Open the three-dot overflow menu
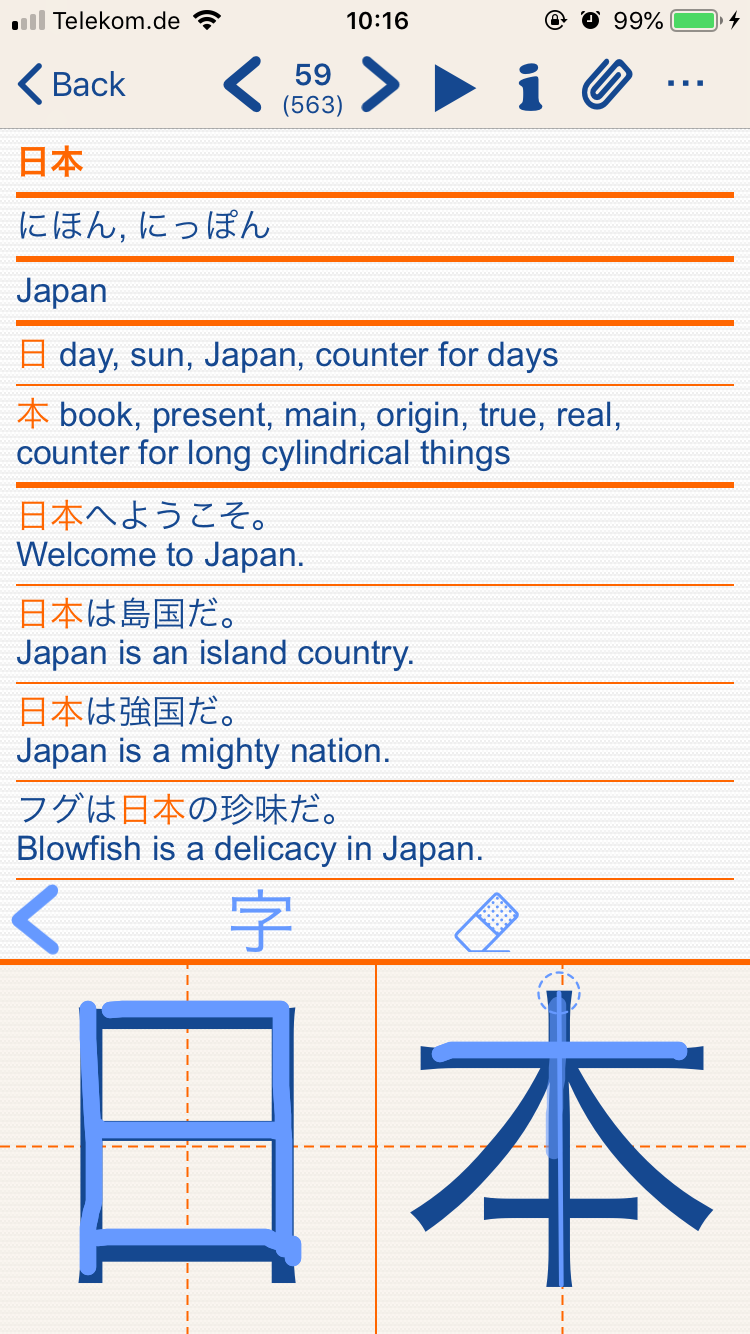This screenshot has height=1334, width=750. [685, 84]
